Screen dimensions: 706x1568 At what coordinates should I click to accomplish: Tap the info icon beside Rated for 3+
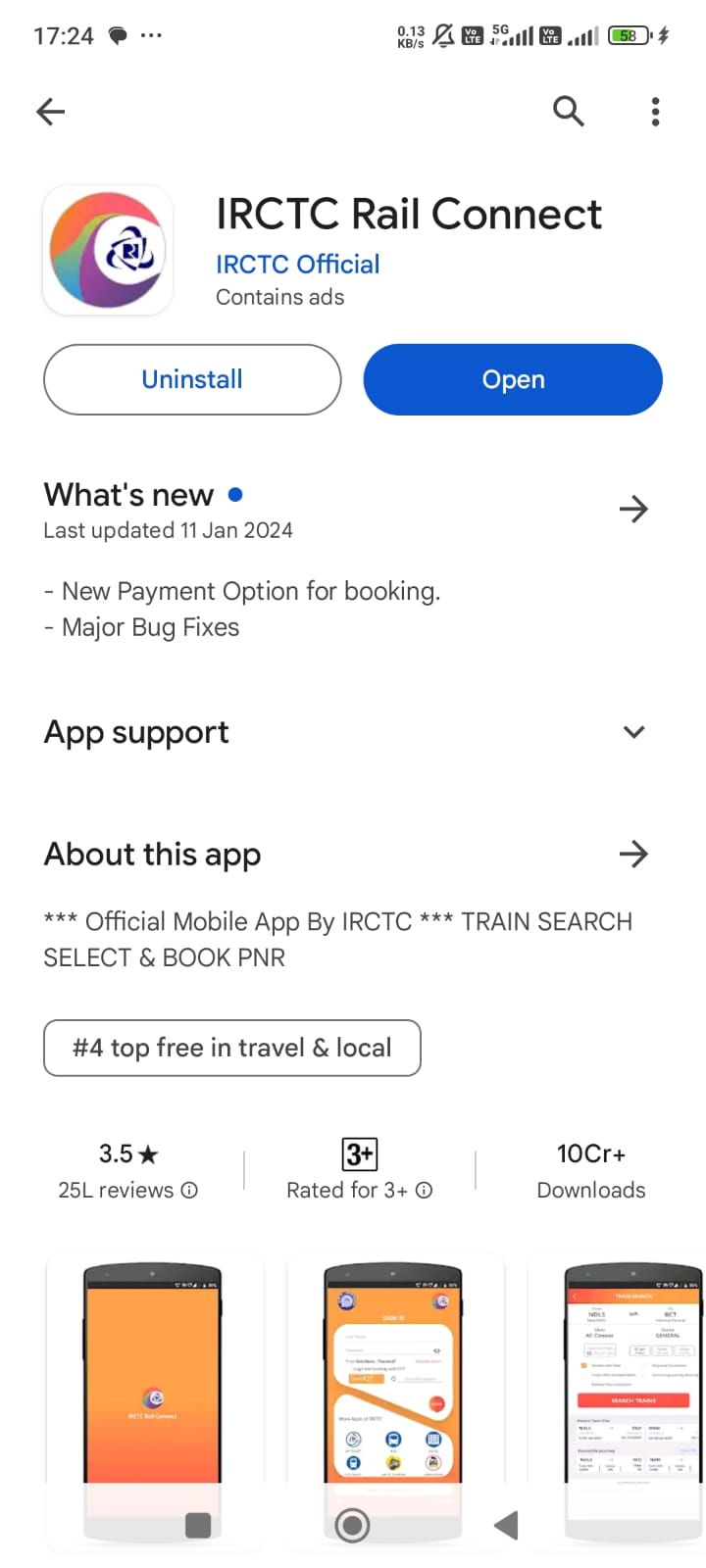pos(423,1190)
